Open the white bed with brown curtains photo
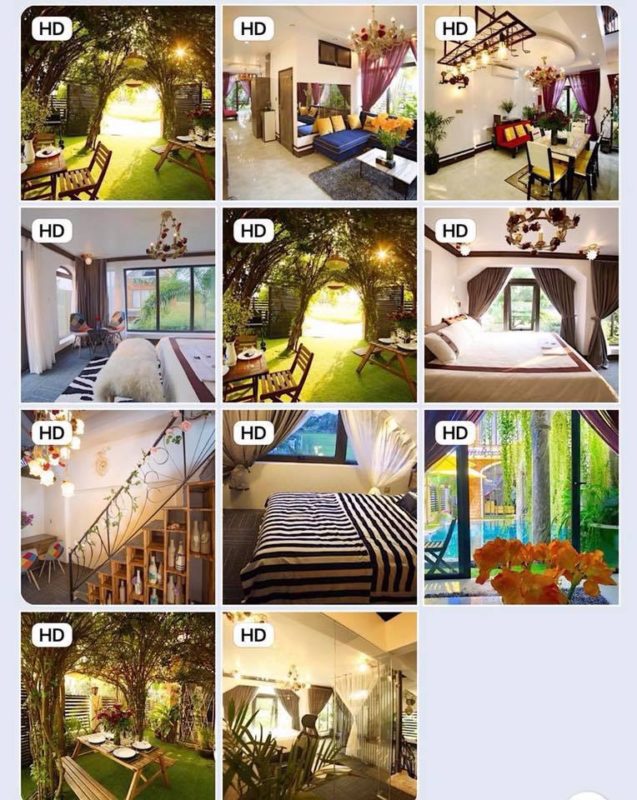 pos(521,305)
